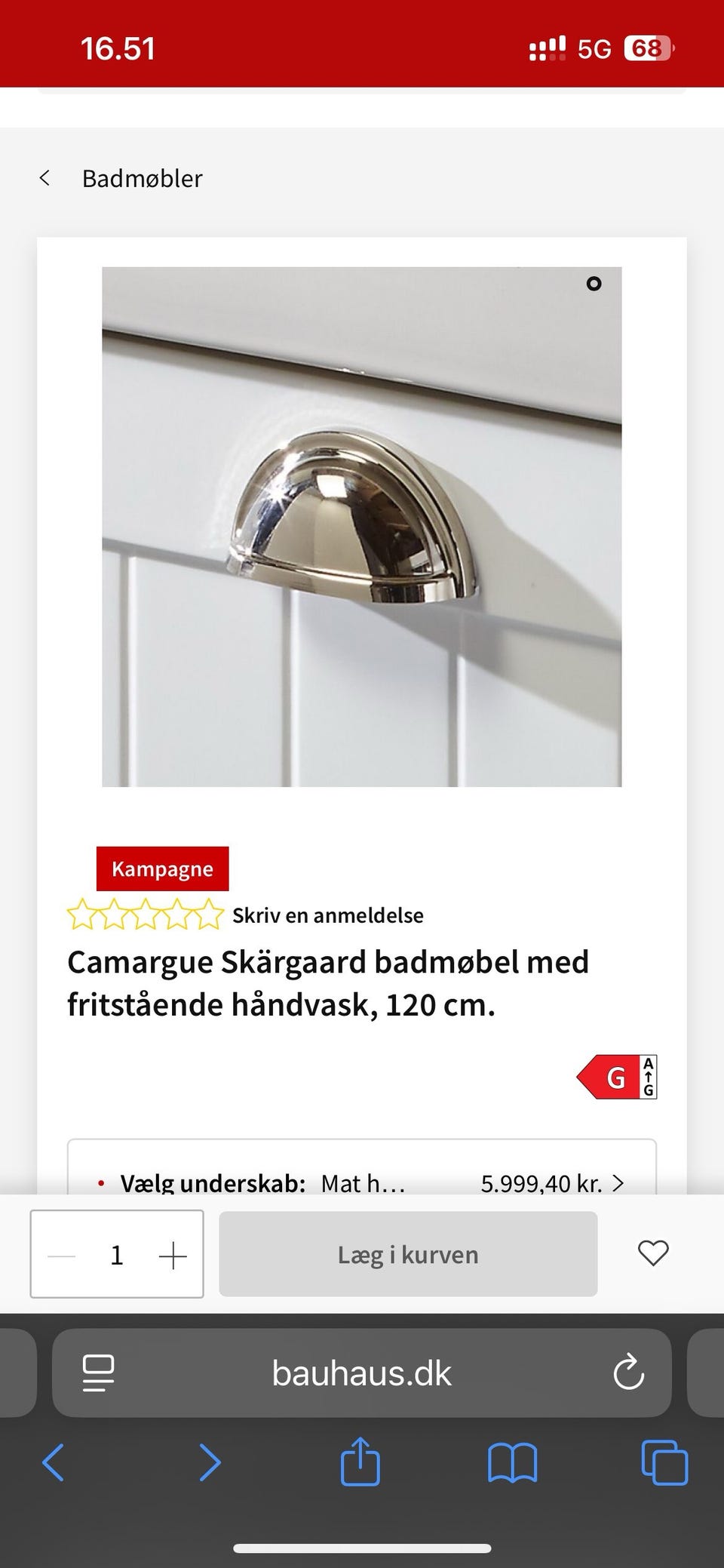Screen dimensions: 724x1568
Task: Select the image carousel dot indicator
Action: click(x=594, y=284)
